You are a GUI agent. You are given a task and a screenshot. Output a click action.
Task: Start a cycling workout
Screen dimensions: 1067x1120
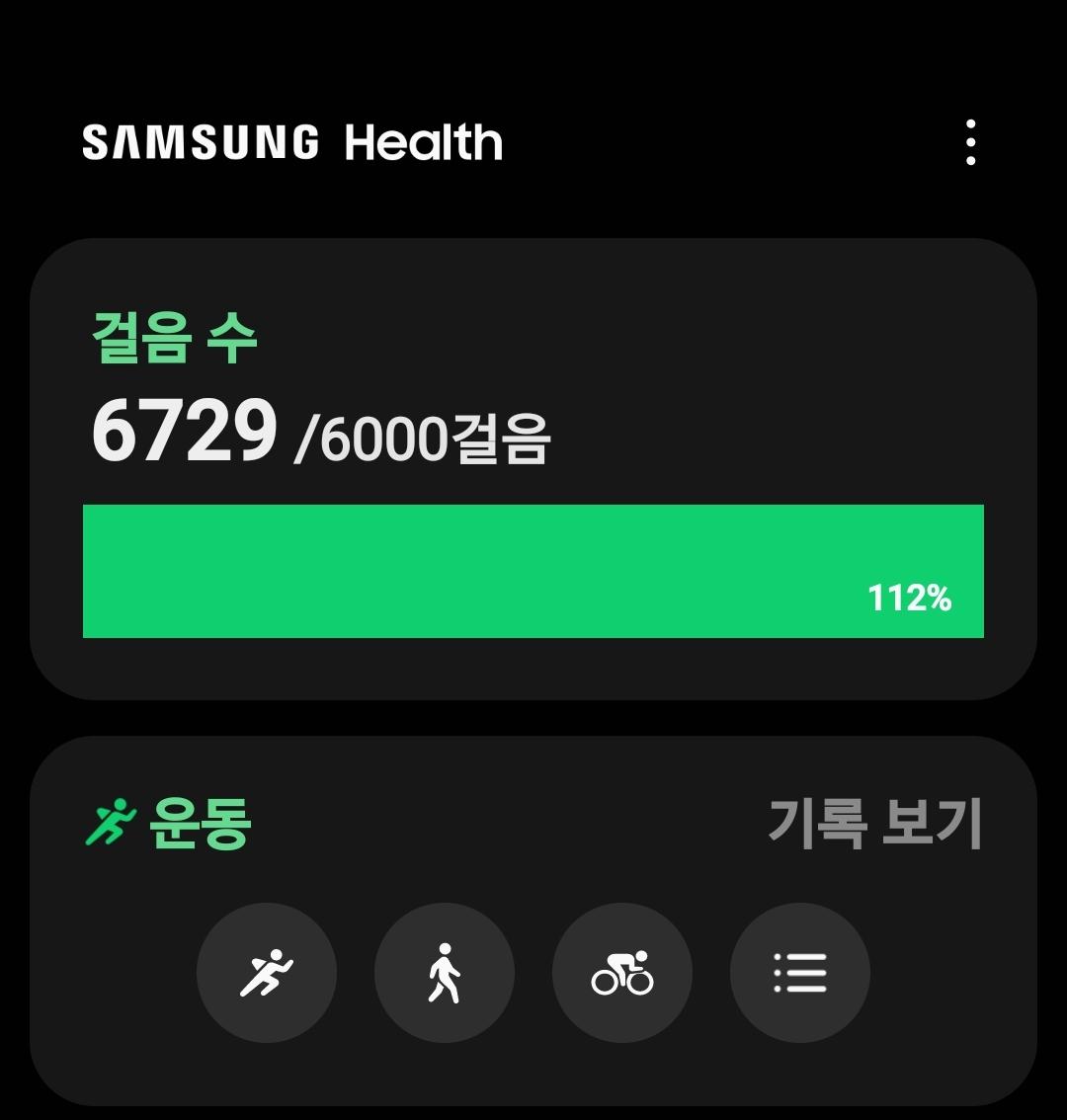point(622,973)
